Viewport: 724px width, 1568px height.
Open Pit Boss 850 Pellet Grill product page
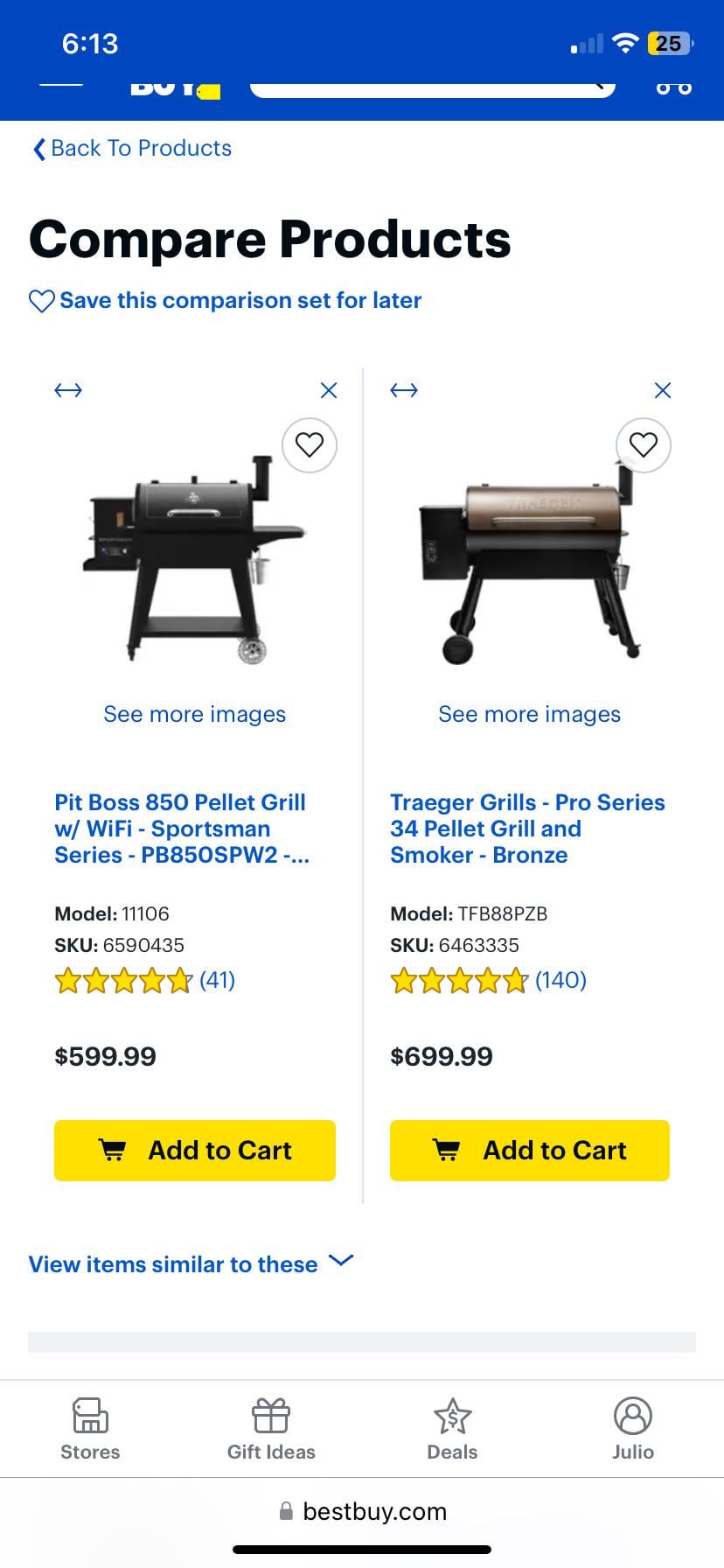181,829
